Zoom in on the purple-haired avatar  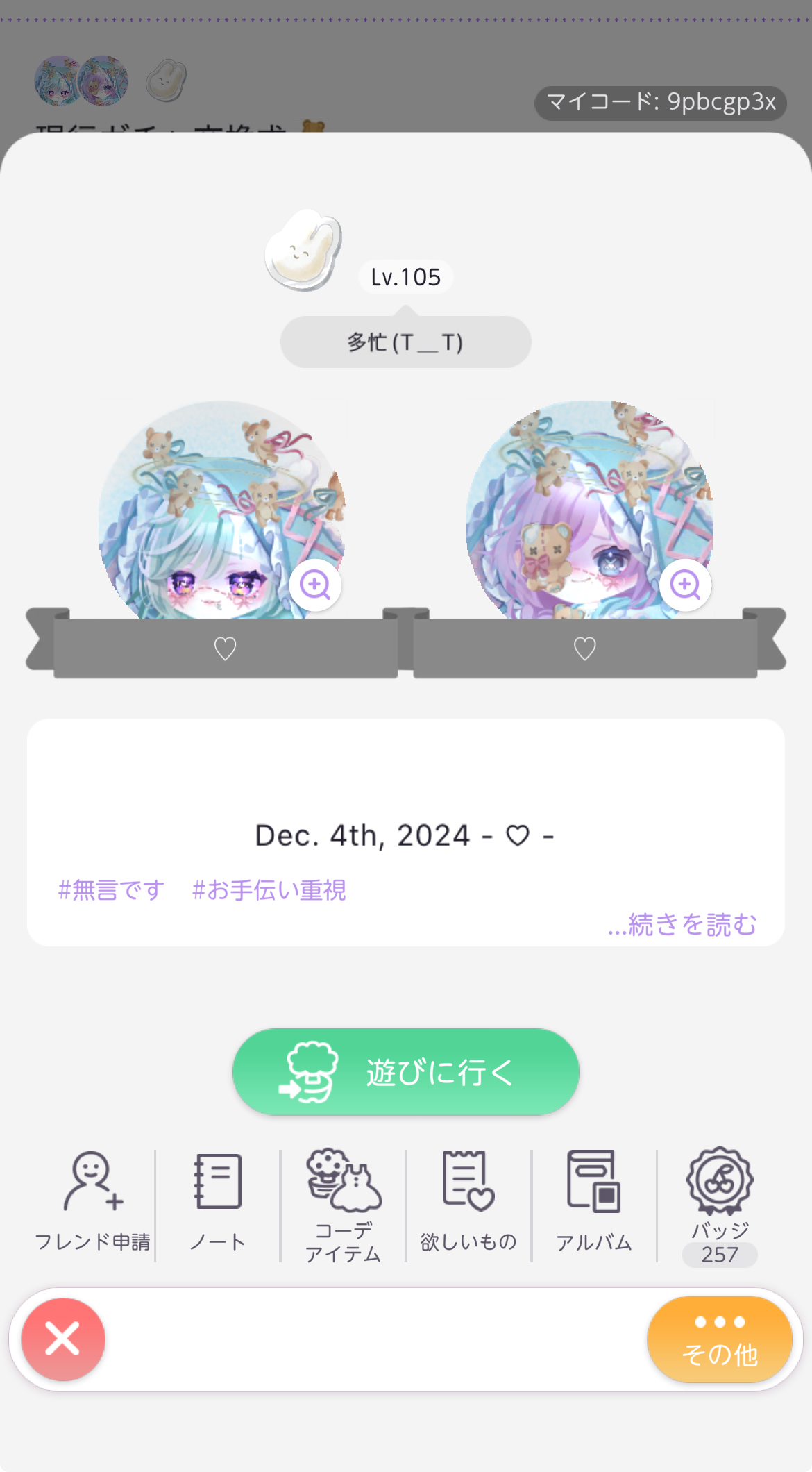tap(686, 585)
